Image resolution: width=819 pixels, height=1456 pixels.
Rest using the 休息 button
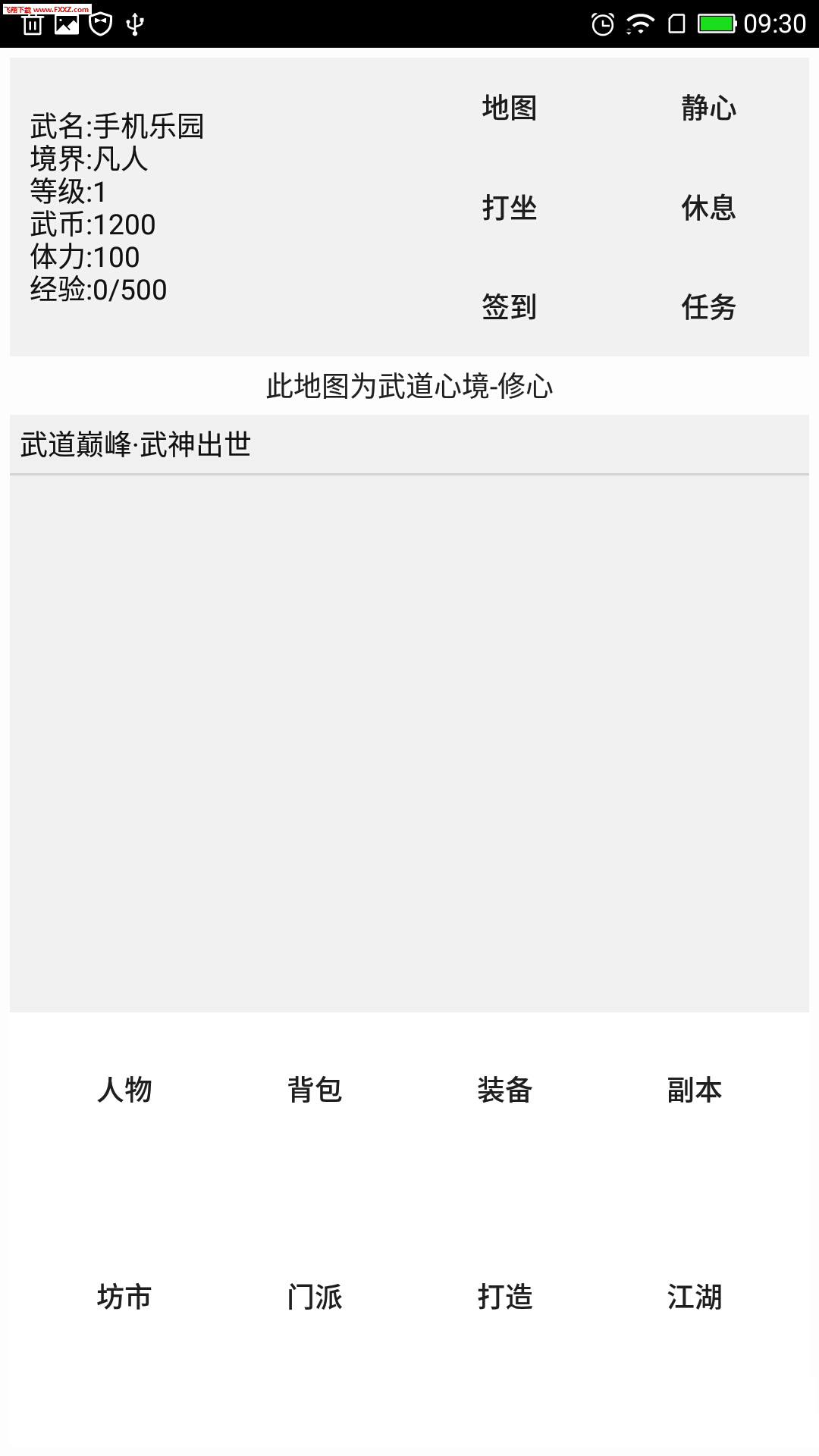tap(708, 208)
